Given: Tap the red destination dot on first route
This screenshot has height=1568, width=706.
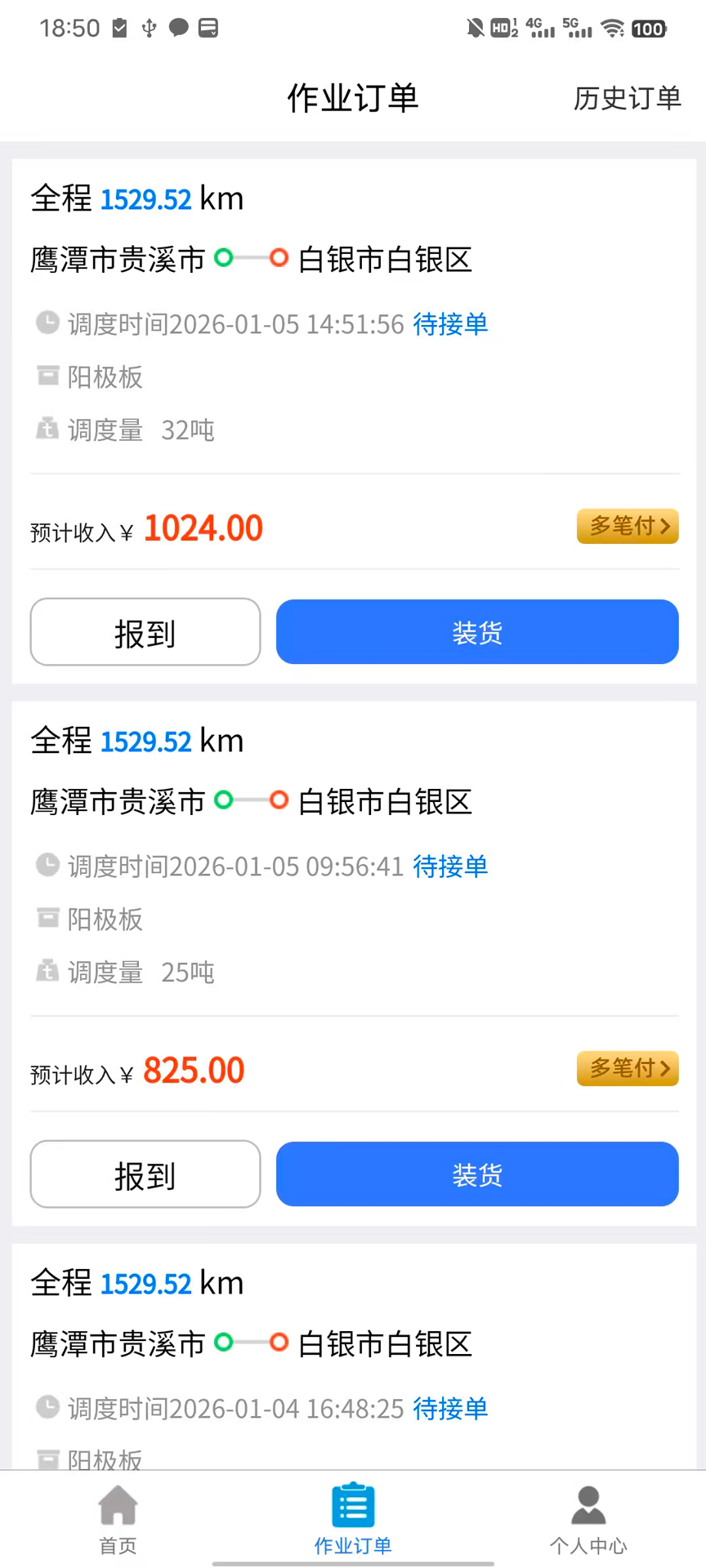Looking at the screenshot, I should 279,258.
